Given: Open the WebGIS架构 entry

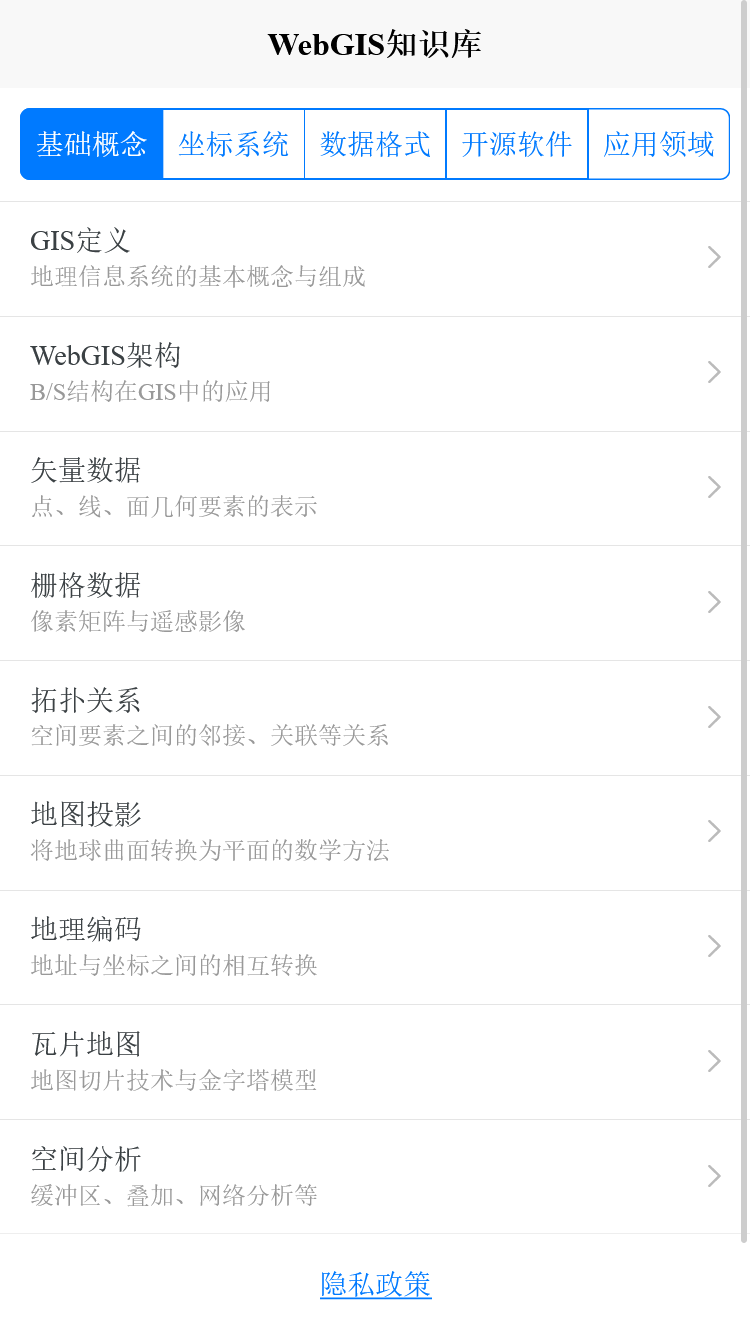Looking at the screenshot, I should [x=375, y=372].
